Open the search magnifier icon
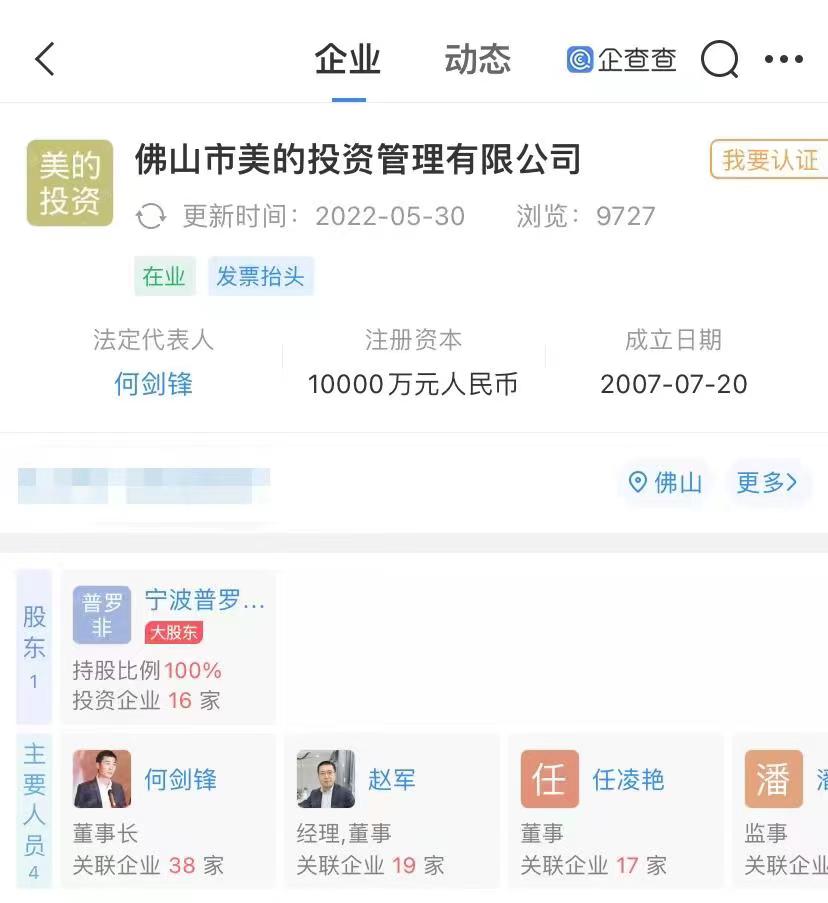828x903 pixels. click(x=719, y=60)
